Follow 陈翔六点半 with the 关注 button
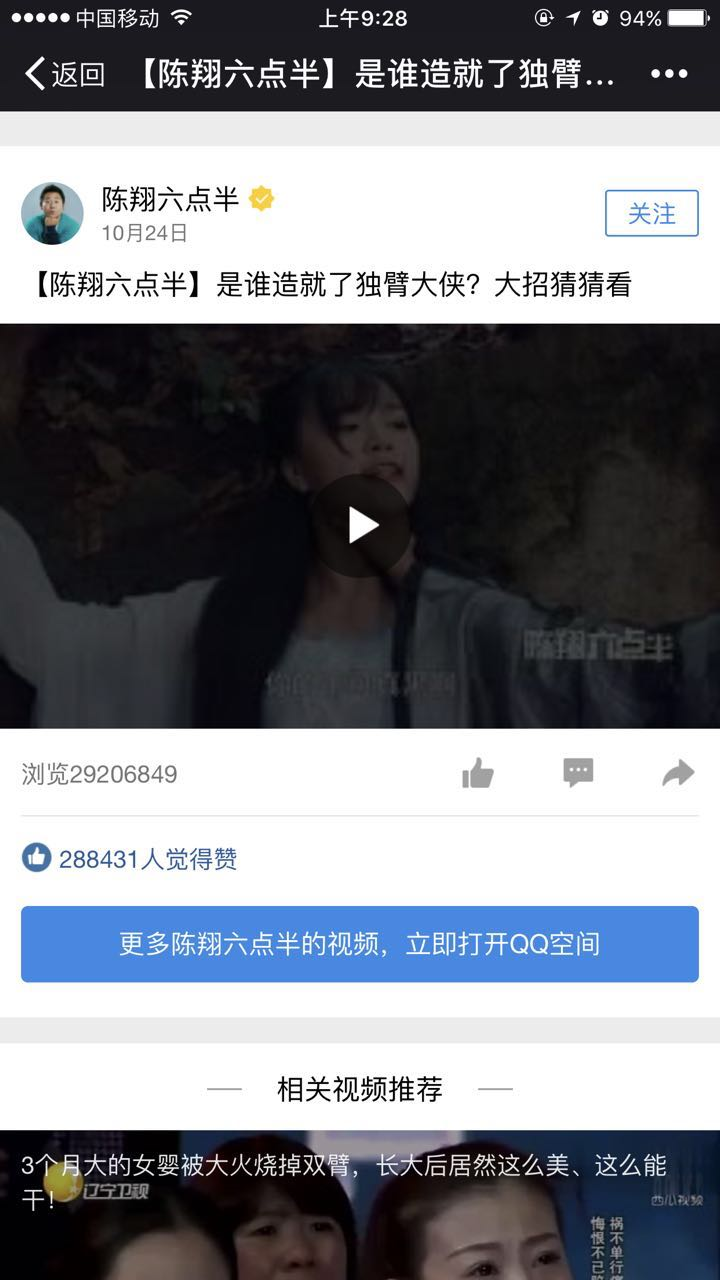Viewport: 720px width, 1280px height. (x=651, y=213)
